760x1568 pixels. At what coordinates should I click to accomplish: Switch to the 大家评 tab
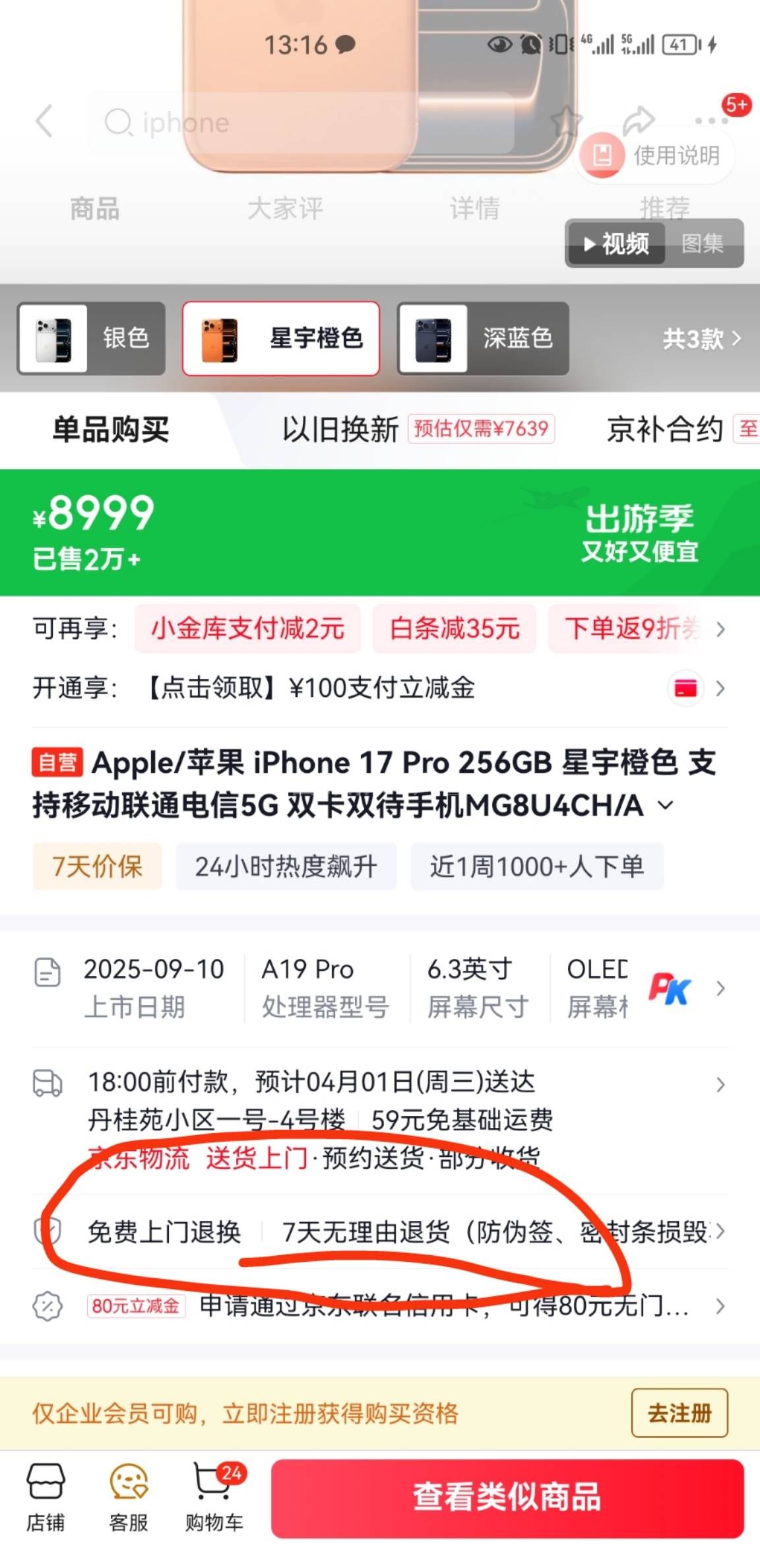(285, 209)
